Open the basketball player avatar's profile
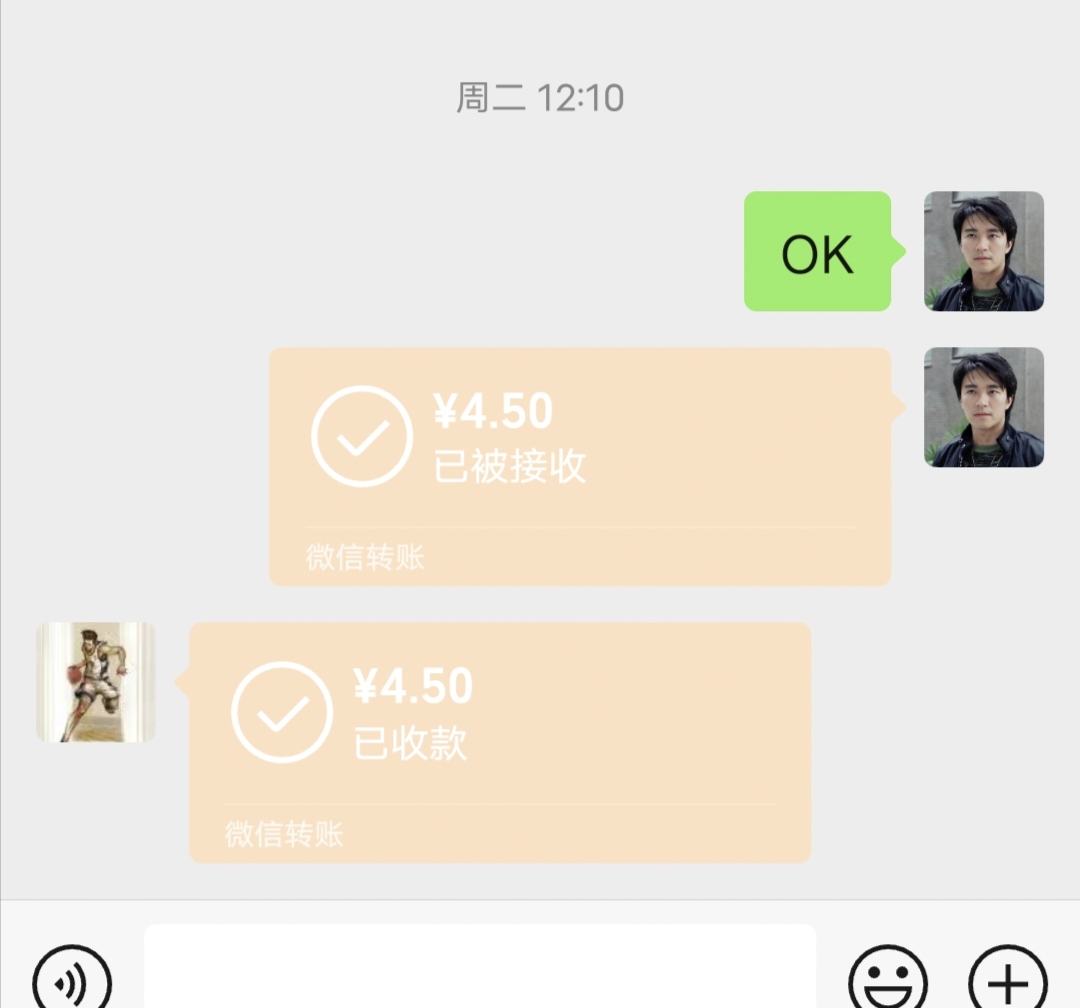Image resolution: width=1080 pixels, height=1008 pixels. pyautogui.click(x=96, y=682)
